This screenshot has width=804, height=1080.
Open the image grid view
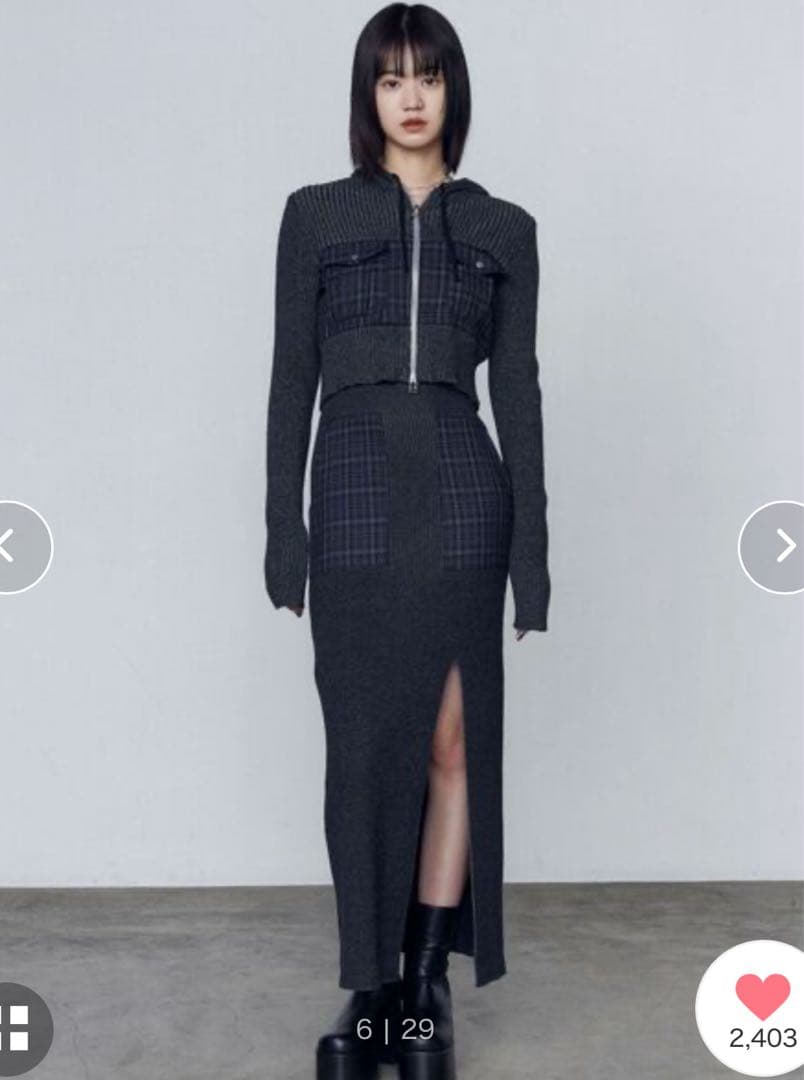(x=15, y=1028)
